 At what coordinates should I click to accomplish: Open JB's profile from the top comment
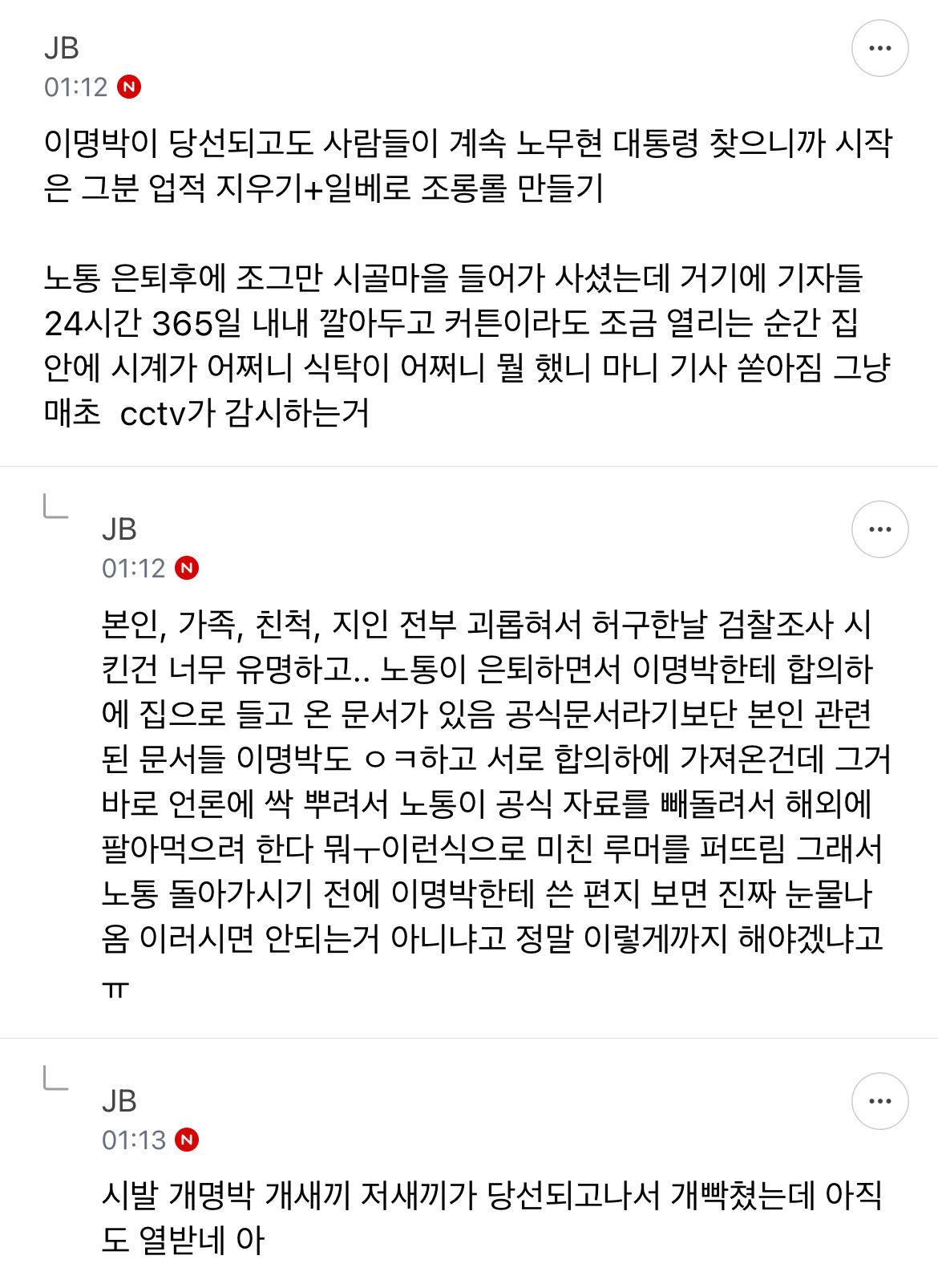(61, 48)
